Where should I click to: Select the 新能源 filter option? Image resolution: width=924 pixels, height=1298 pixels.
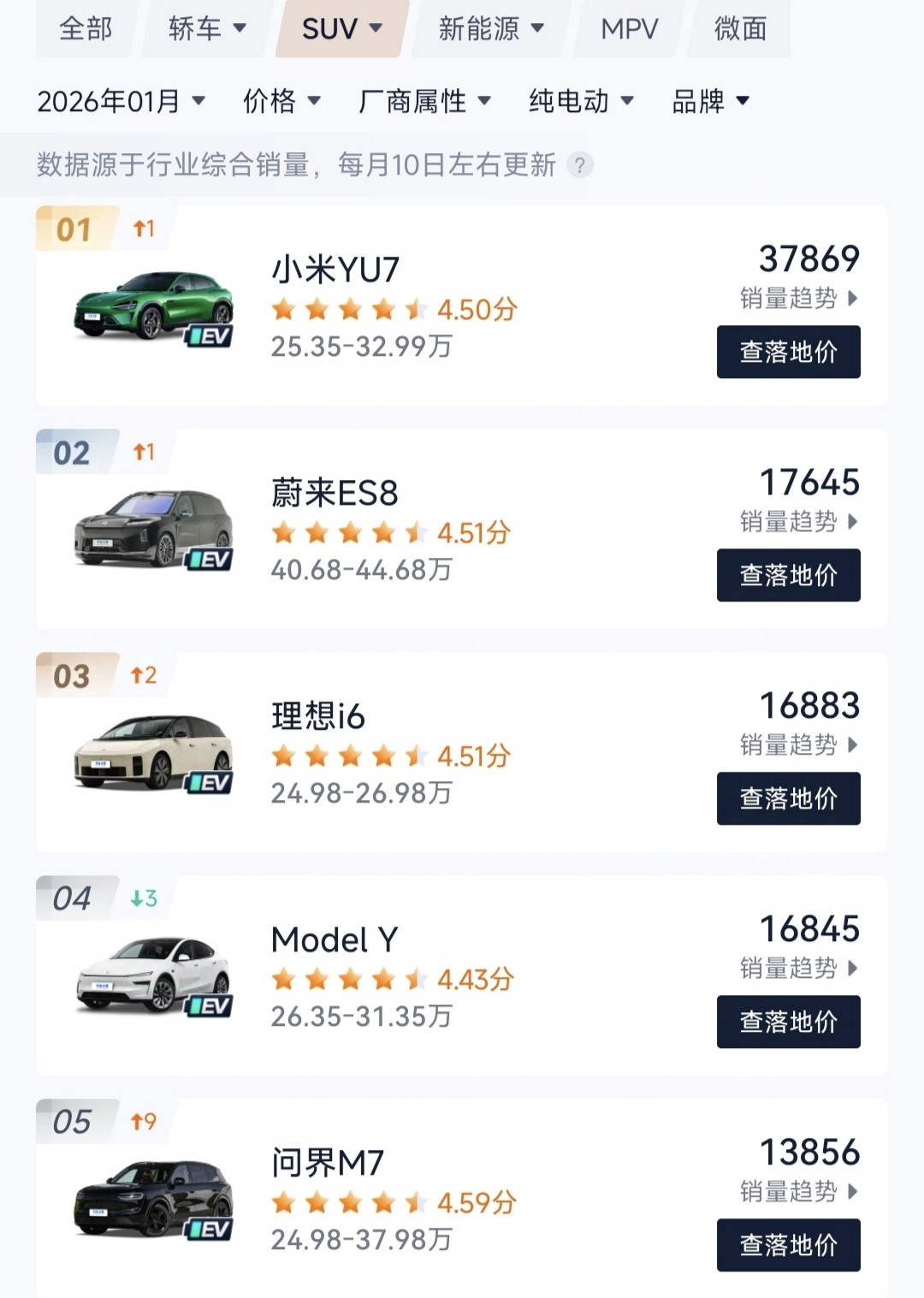486,28
